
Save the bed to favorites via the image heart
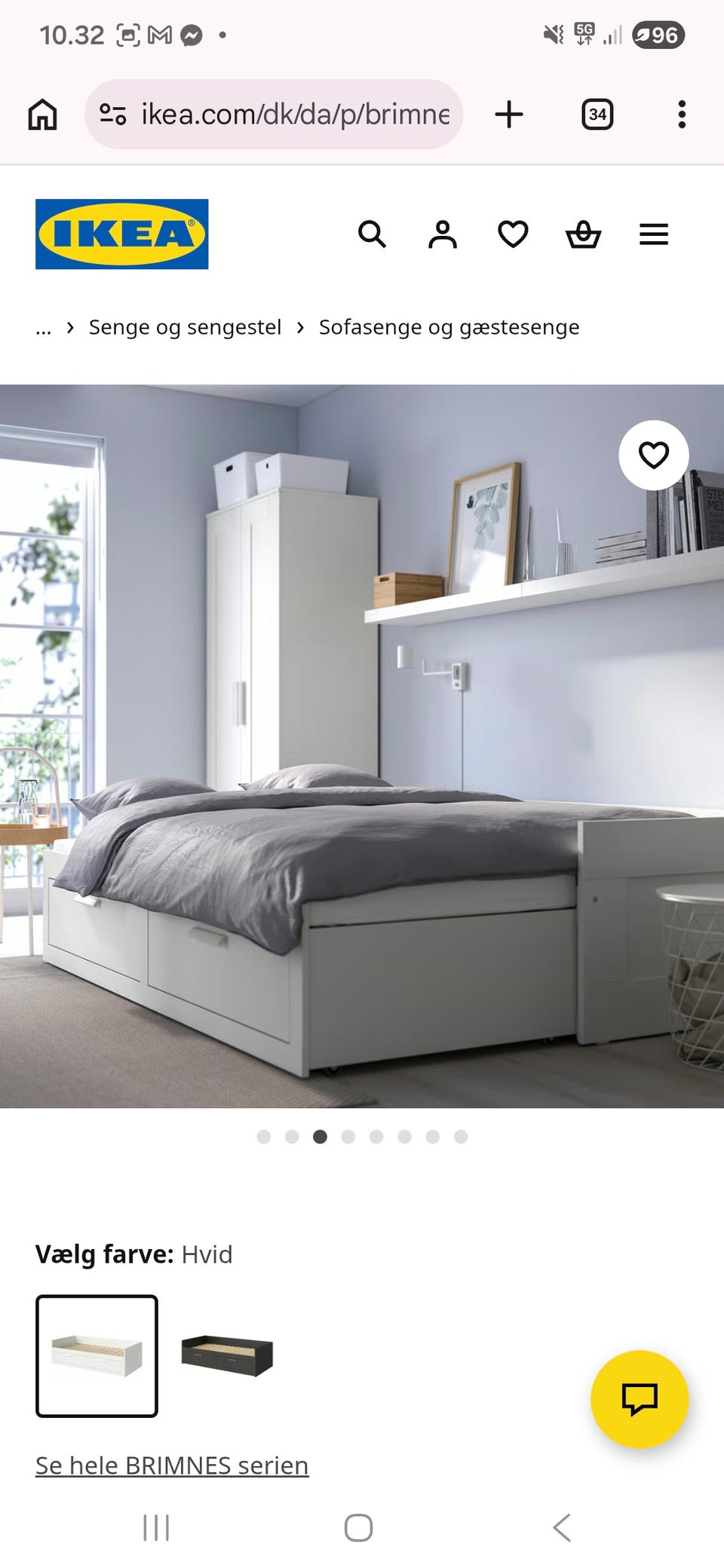pyautogui.click(x=653, y=455)
